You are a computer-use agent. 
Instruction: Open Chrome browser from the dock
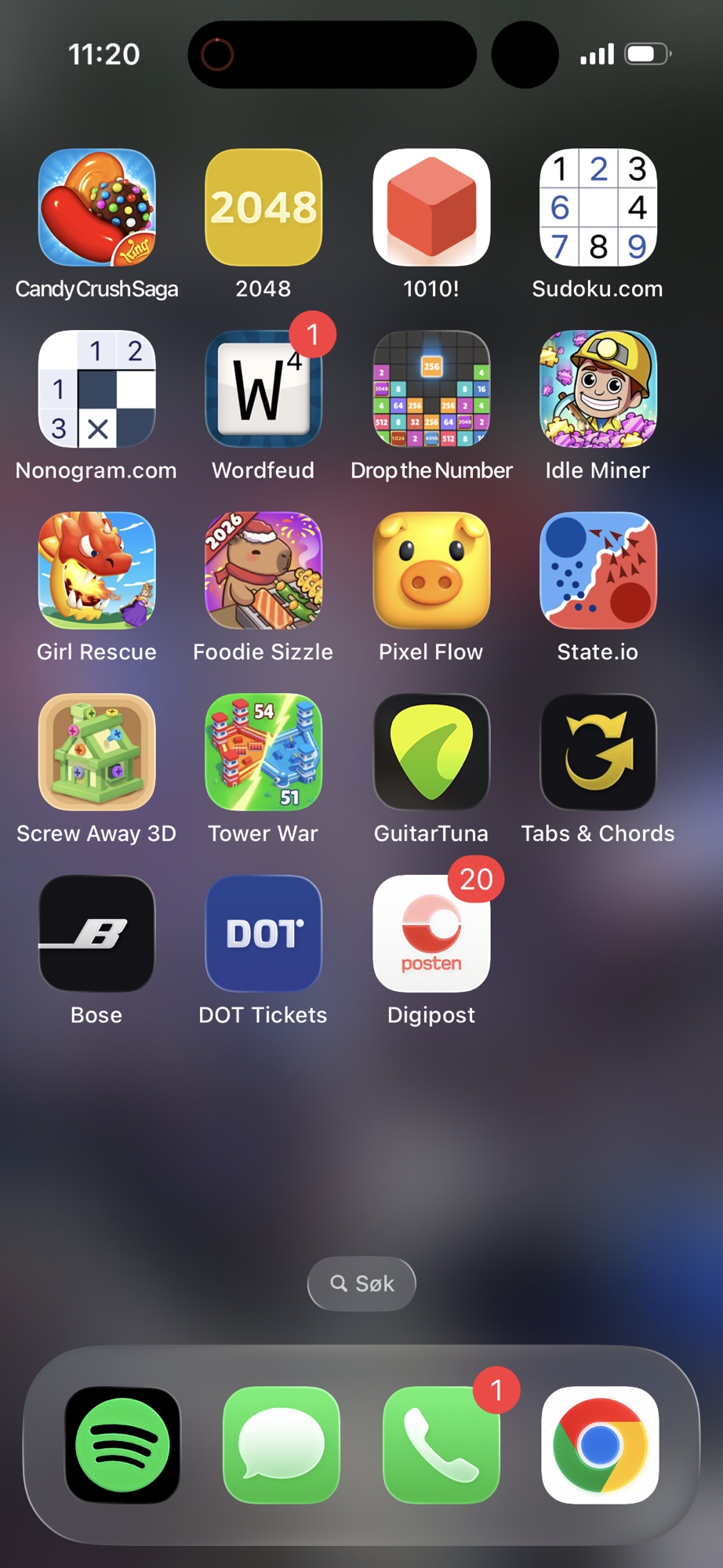point(600,1445)
